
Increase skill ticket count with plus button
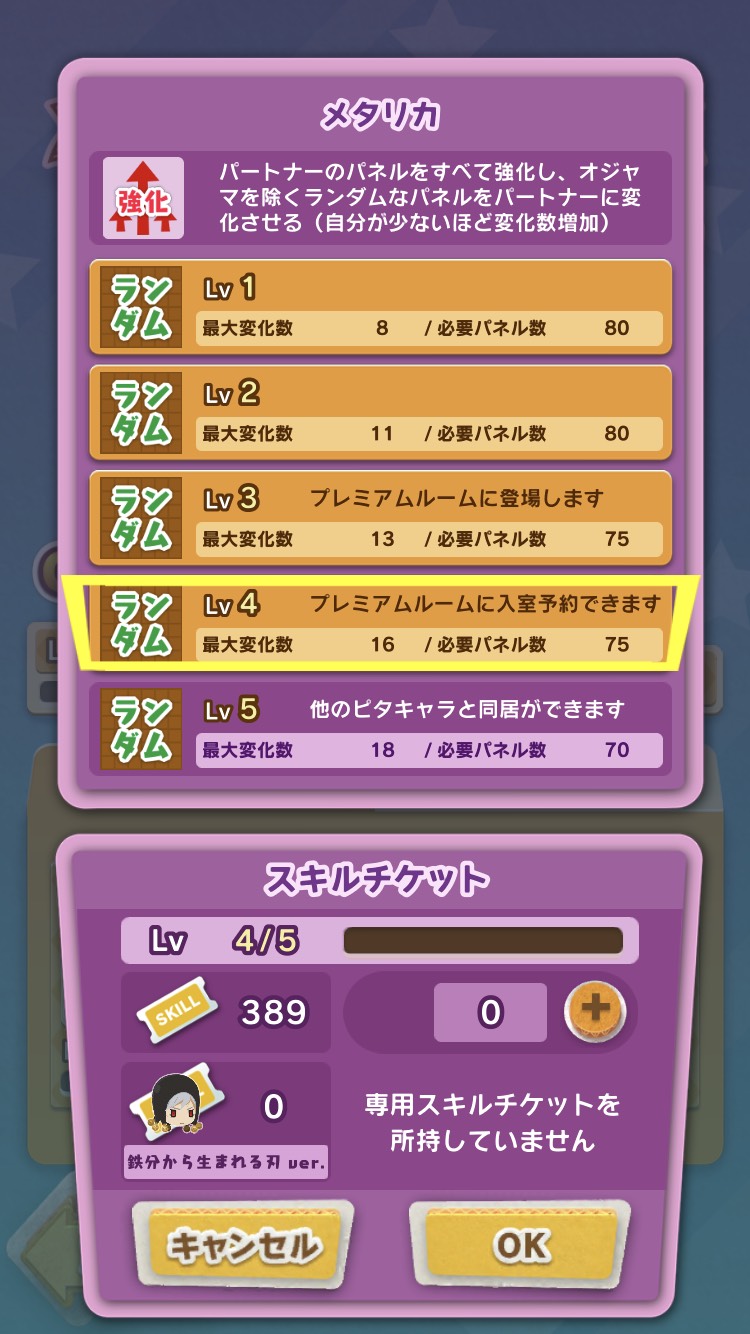(x=595, y=1011)
